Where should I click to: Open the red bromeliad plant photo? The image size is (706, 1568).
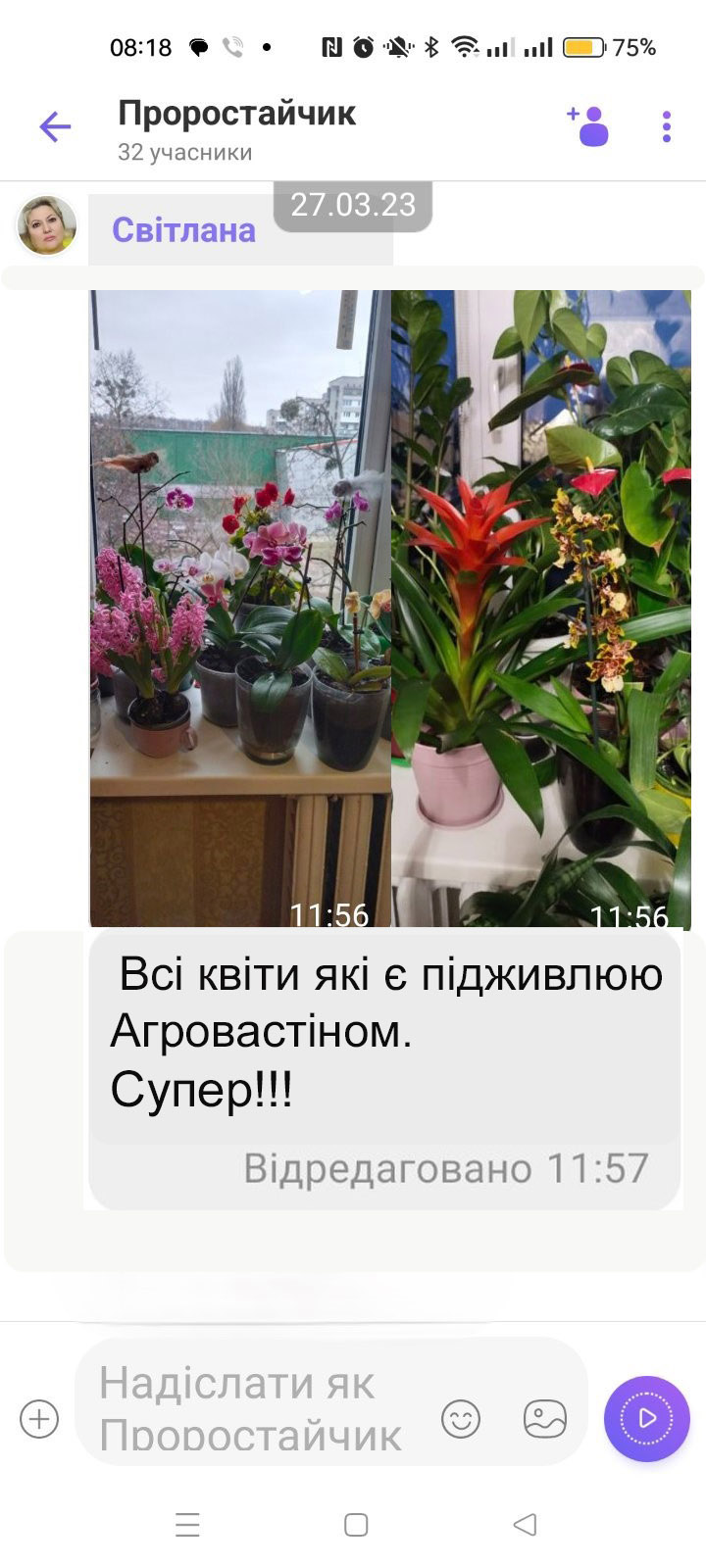click(541, 608)
